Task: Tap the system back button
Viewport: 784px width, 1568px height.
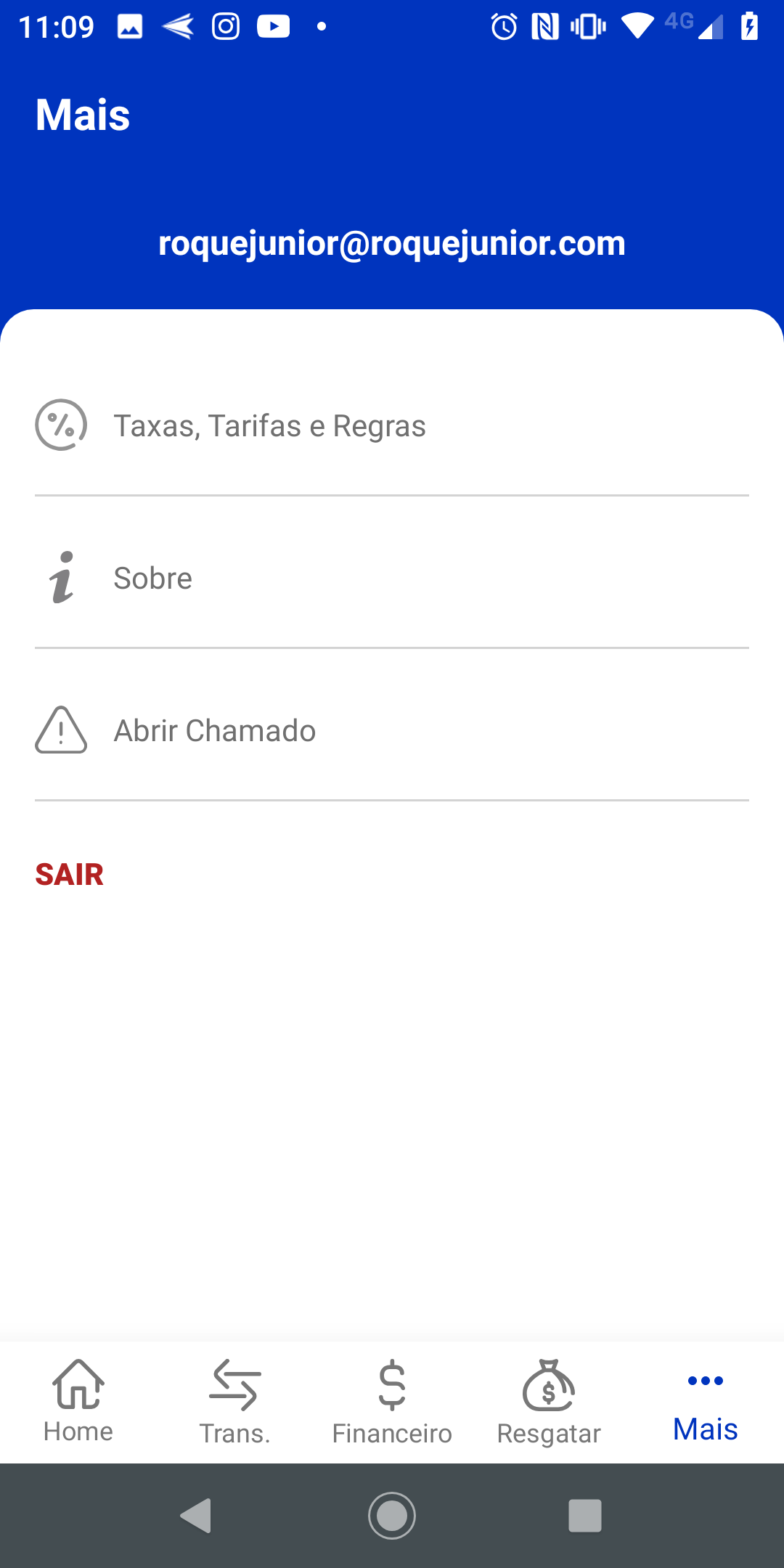Action: tap(196, 1516)
